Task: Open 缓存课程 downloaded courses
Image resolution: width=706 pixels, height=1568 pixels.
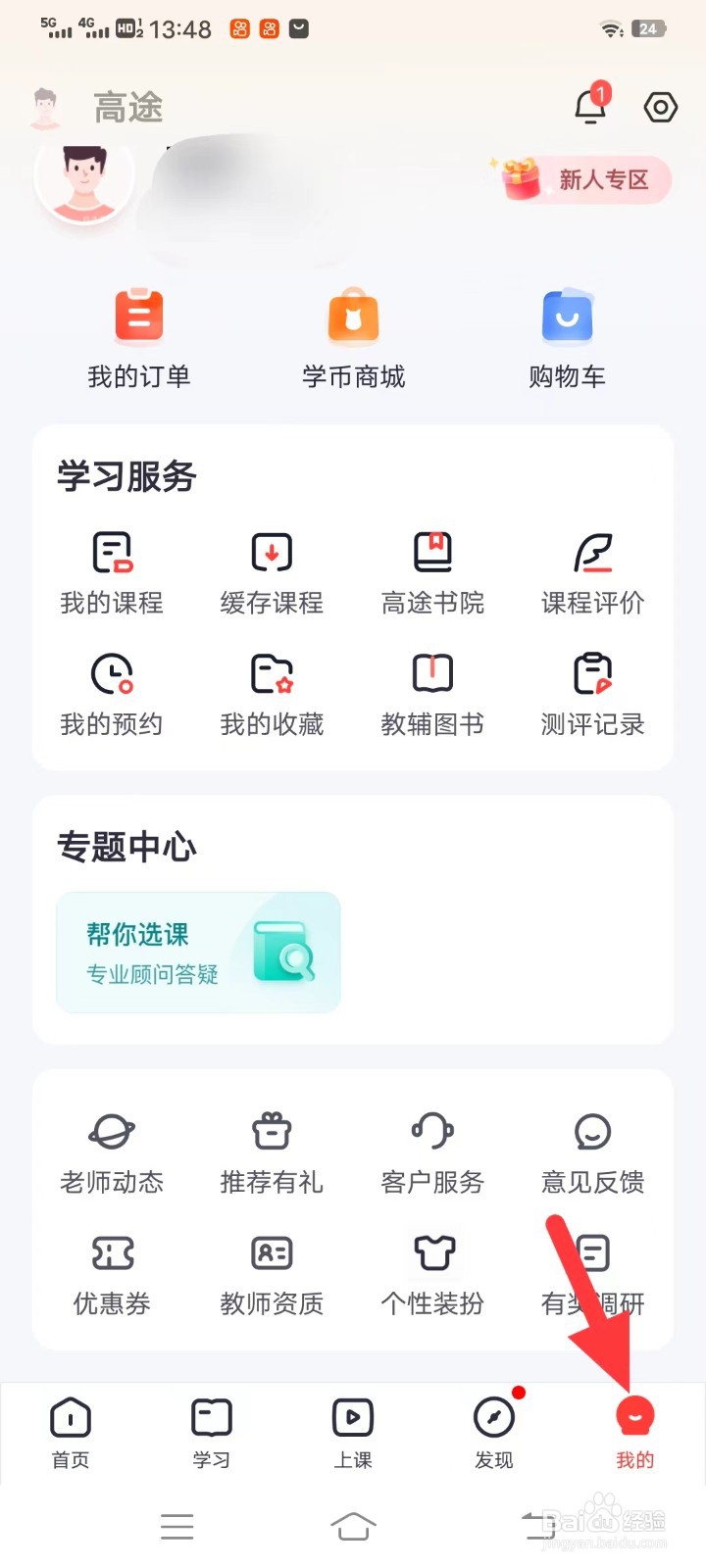Action: pos(271,573)
